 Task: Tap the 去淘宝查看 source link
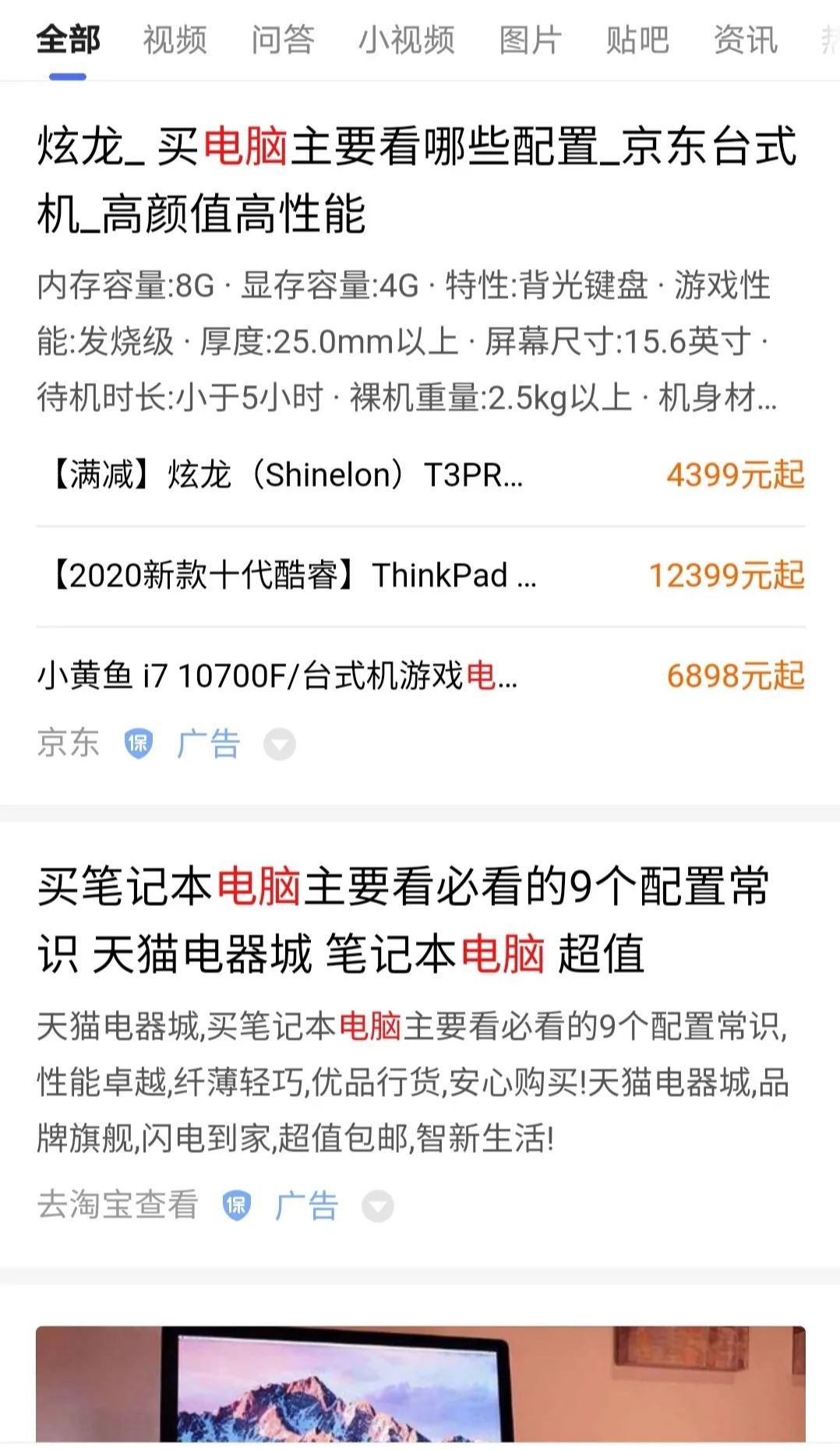(118, 1205)
